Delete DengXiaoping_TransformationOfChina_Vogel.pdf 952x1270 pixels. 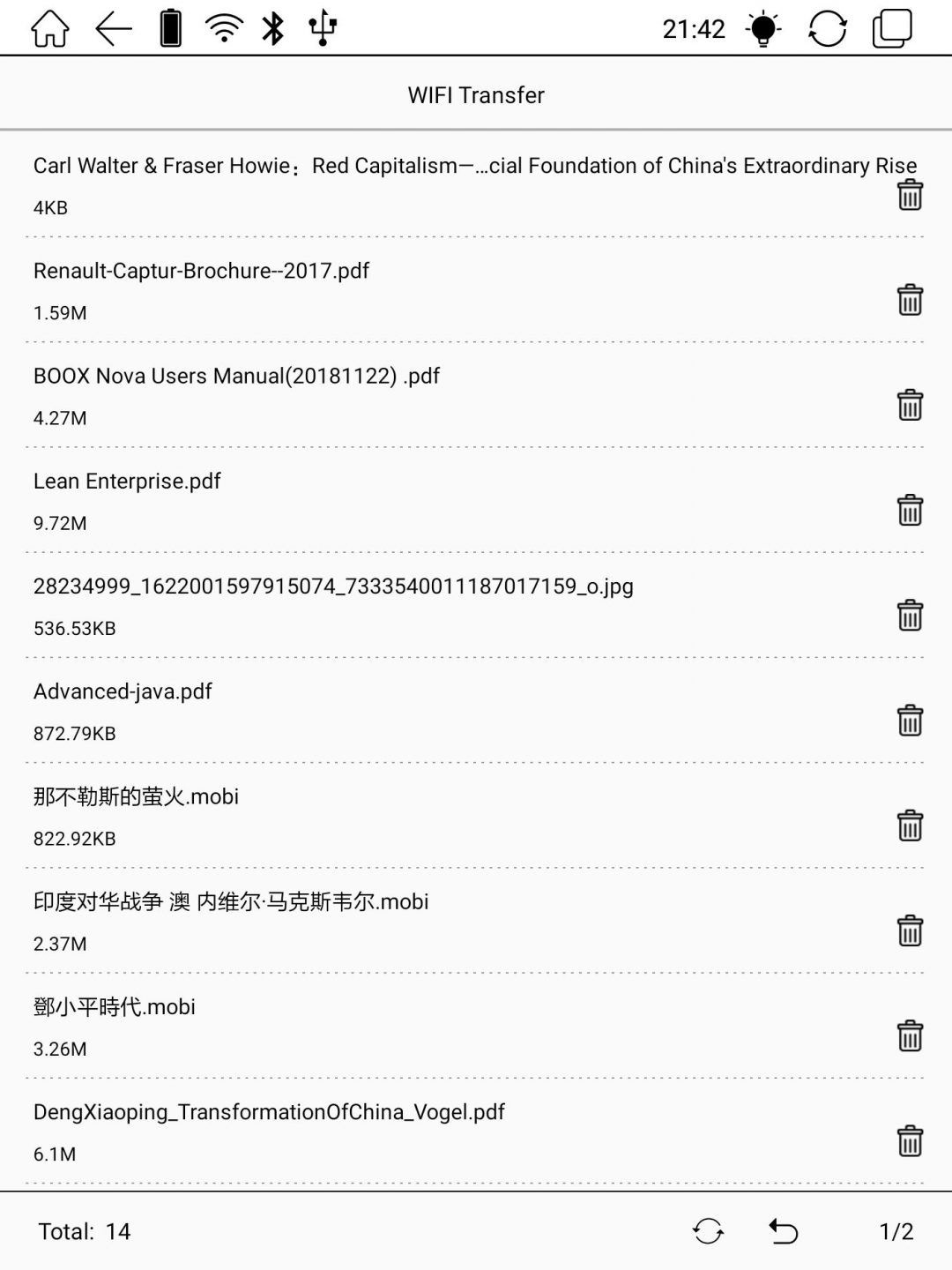[x=909, y=1139]
